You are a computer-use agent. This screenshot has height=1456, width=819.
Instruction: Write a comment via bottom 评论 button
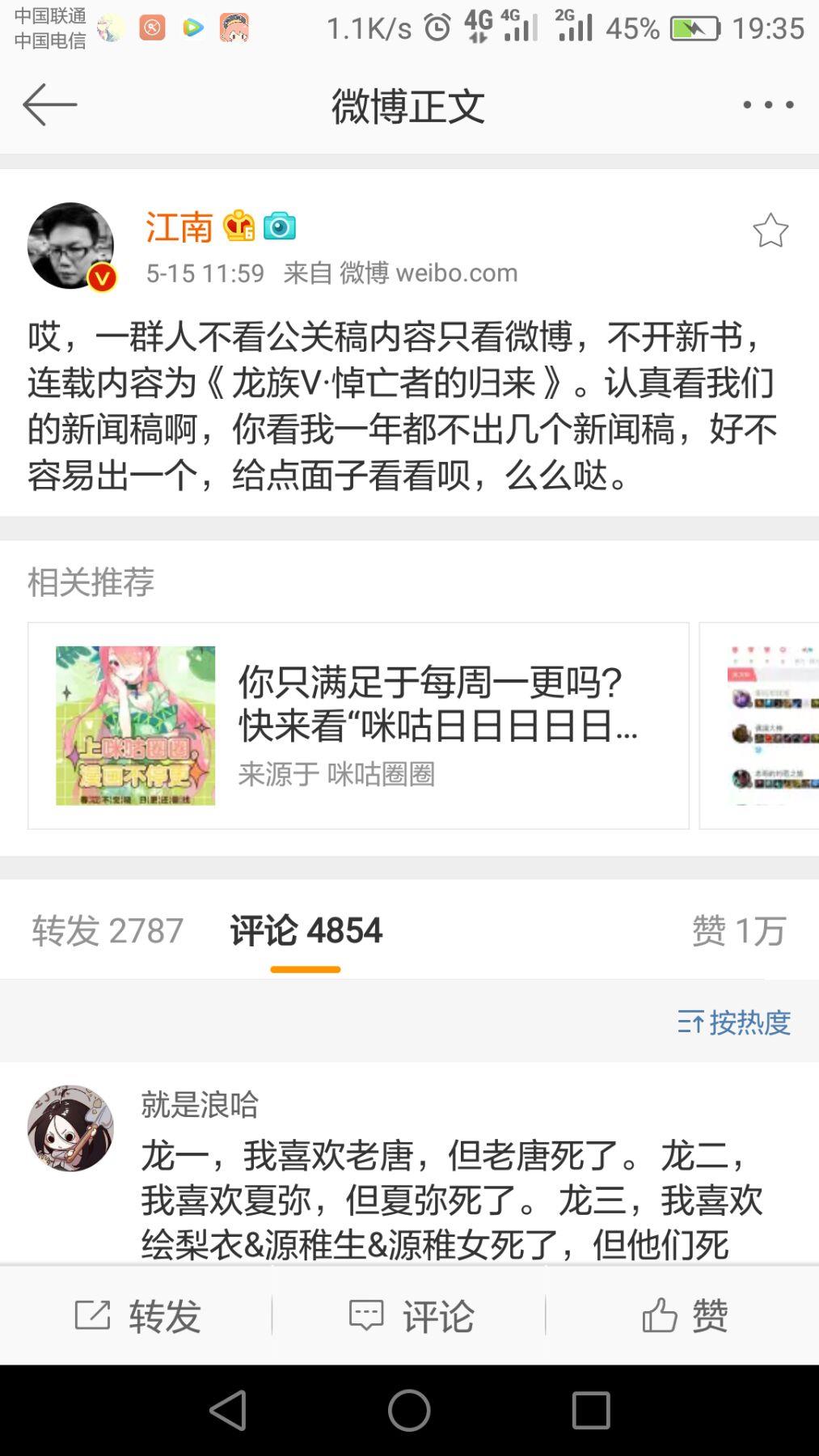tap(411, 1316)
